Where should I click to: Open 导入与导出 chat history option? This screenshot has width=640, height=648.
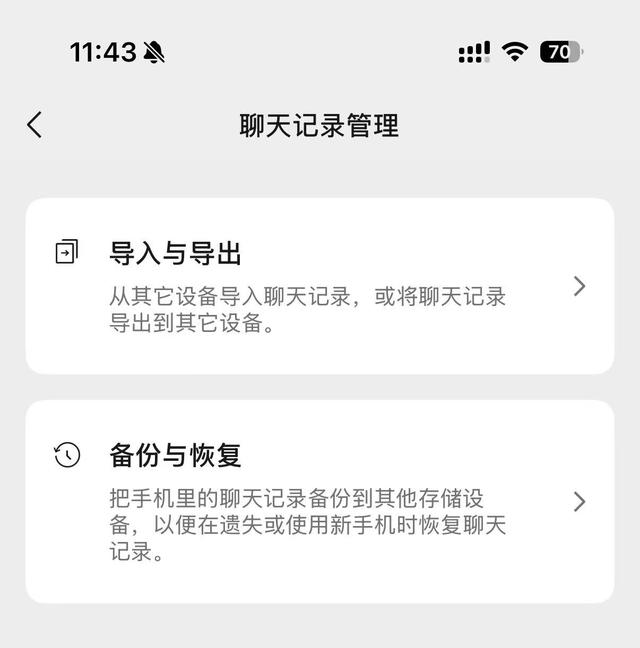[319, 285]
